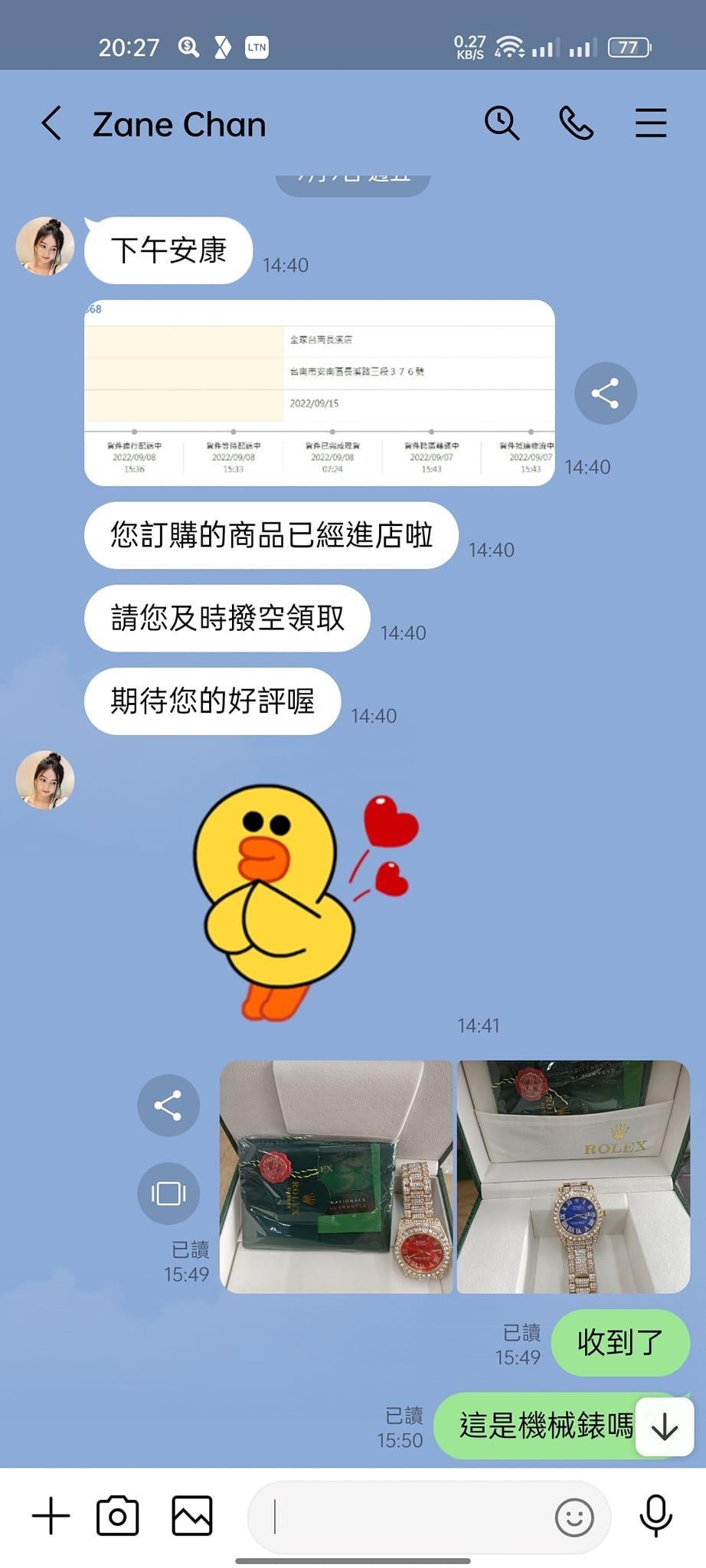This screenshot has width=706, height=1568.
Task: Open the blue-dial watch photo
Action: (573, 1177)
